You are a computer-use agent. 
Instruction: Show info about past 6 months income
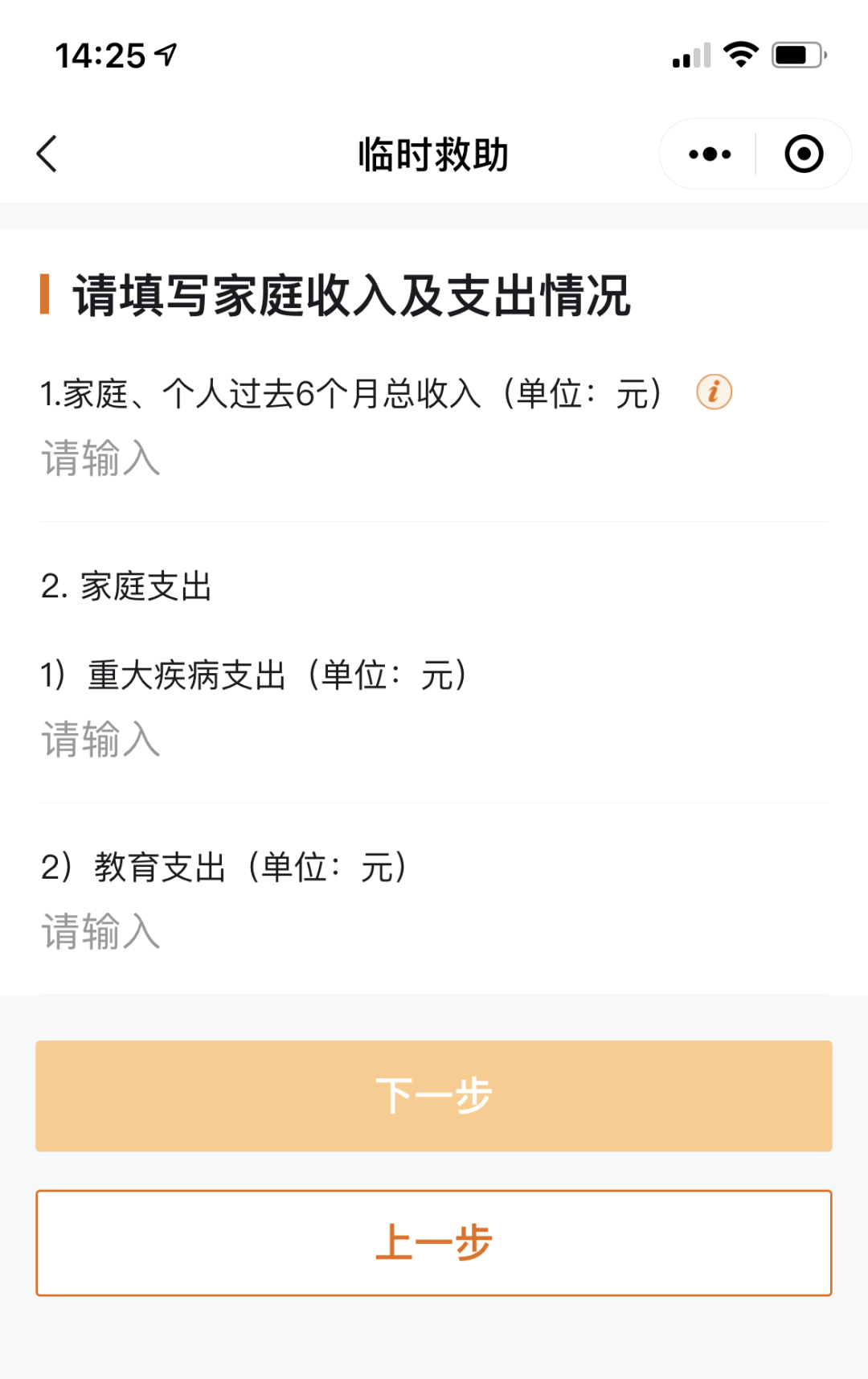pyautogui.click(x=714, y=392)
